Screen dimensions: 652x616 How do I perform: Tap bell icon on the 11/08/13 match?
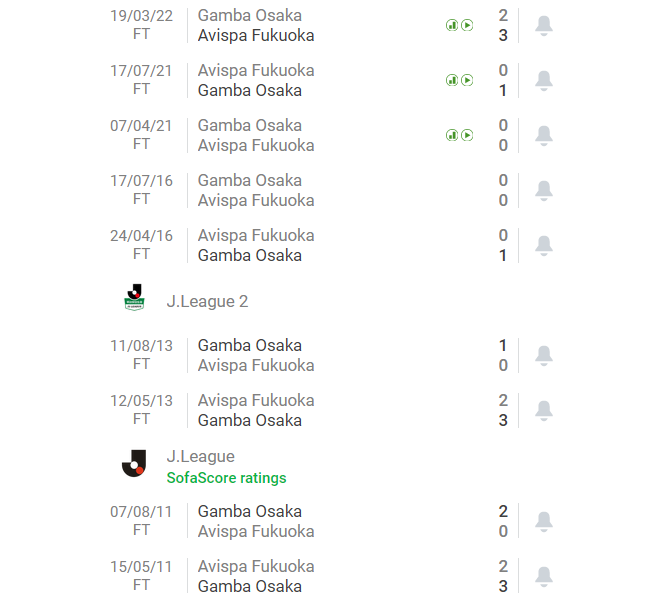[543, 356]
